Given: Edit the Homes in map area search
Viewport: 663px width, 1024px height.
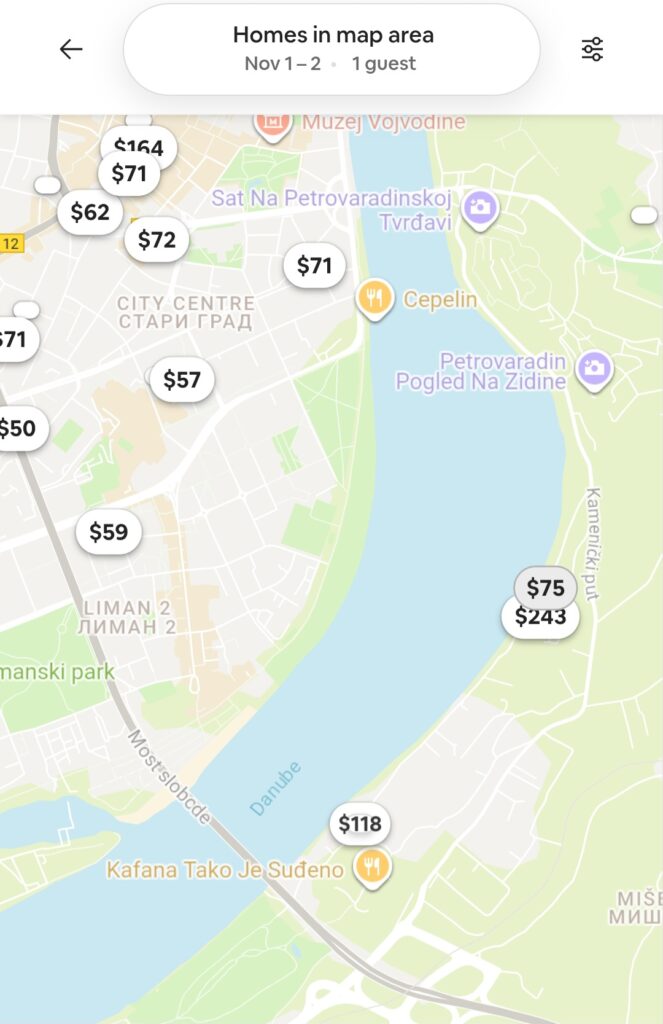Looking at the screenshot, I should pos(331,49).
